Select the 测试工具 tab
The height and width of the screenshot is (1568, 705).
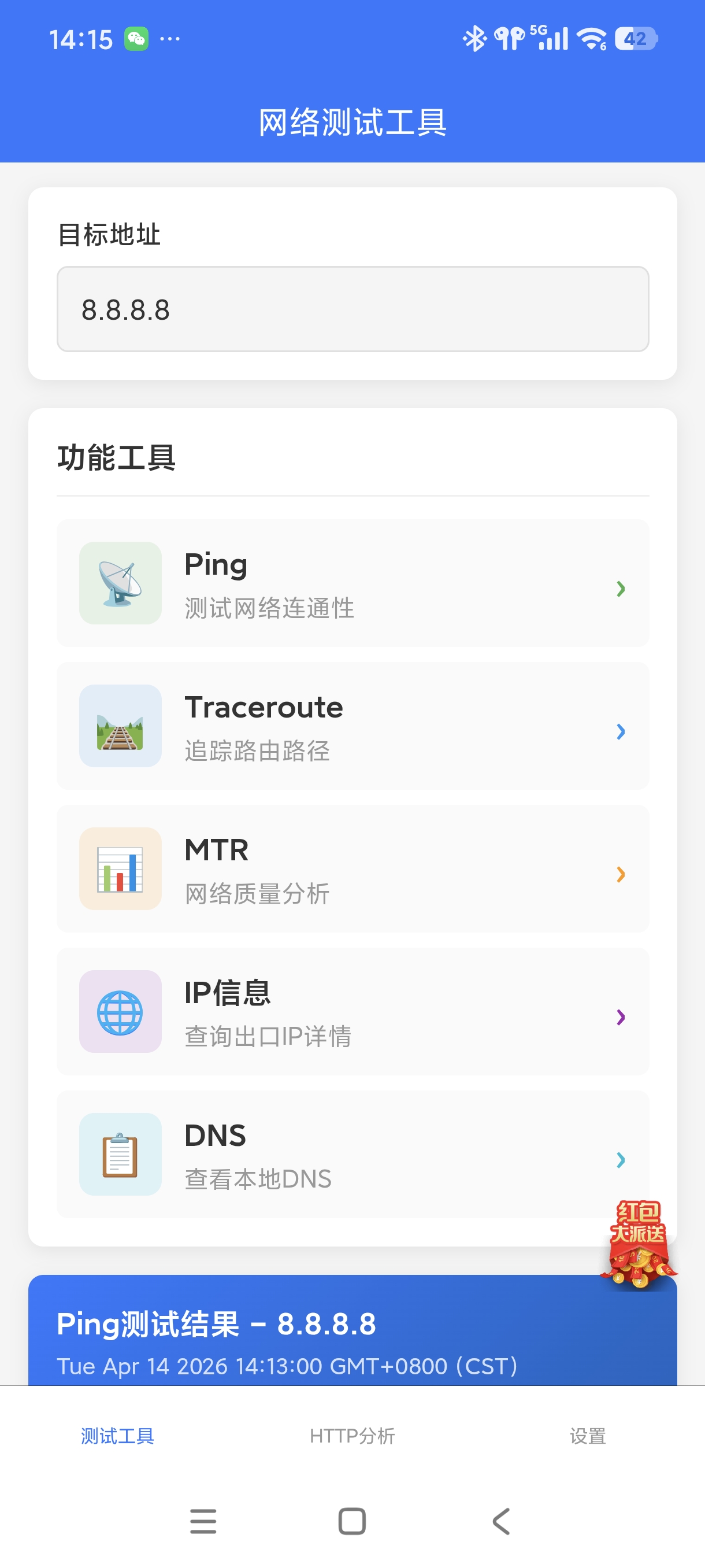117,1436
